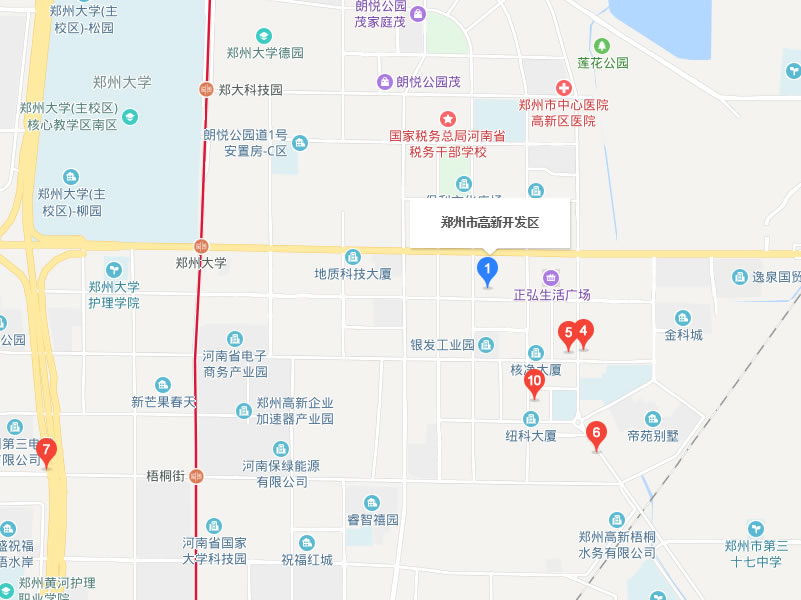Viewport: 801px width, 600px height.
Task: Select red marker 4 on the map
Action: 584,332
